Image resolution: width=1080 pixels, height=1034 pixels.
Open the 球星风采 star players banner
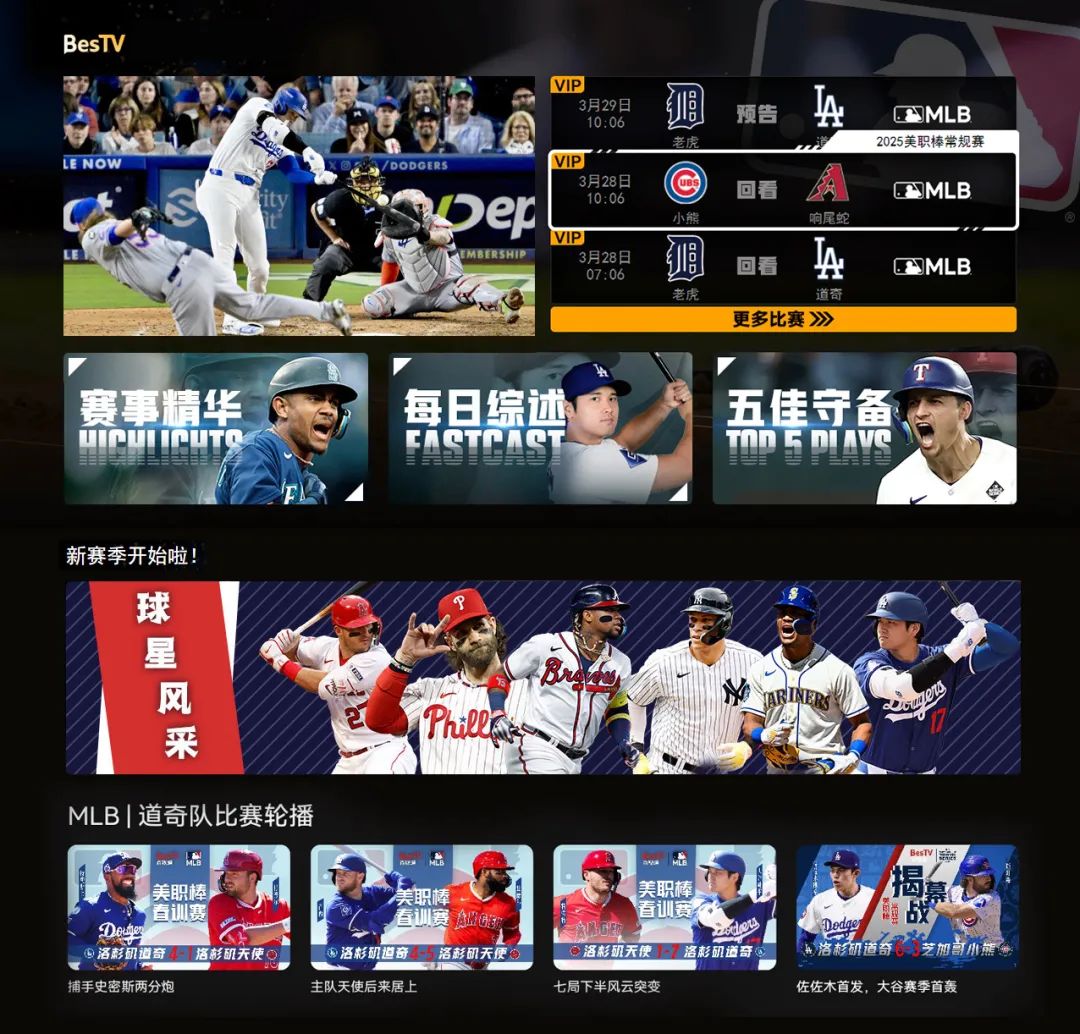pos(543,677)
